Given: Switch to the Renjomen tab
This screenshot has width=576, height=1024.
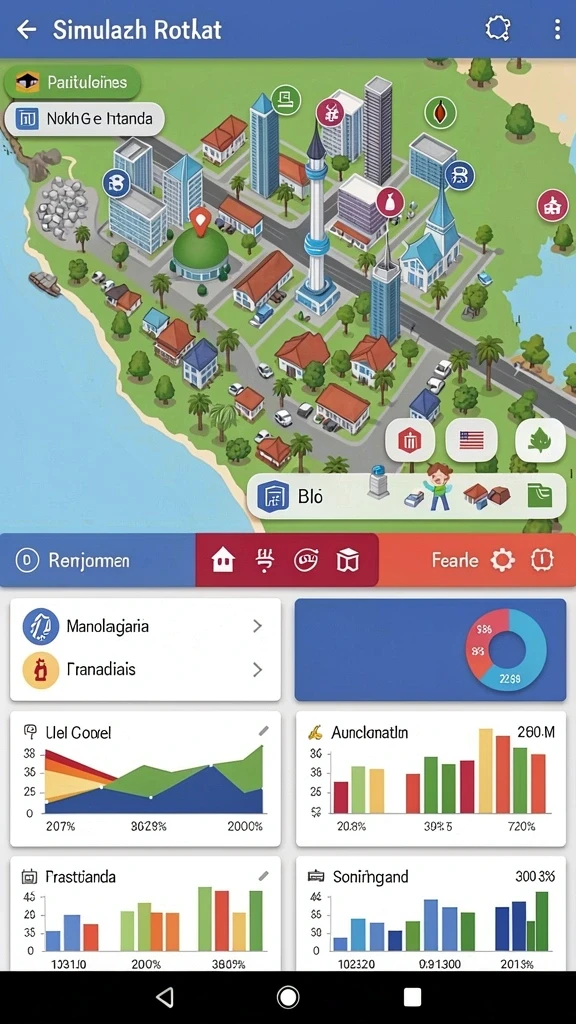Looking at the screenshot, I should 98,560.
